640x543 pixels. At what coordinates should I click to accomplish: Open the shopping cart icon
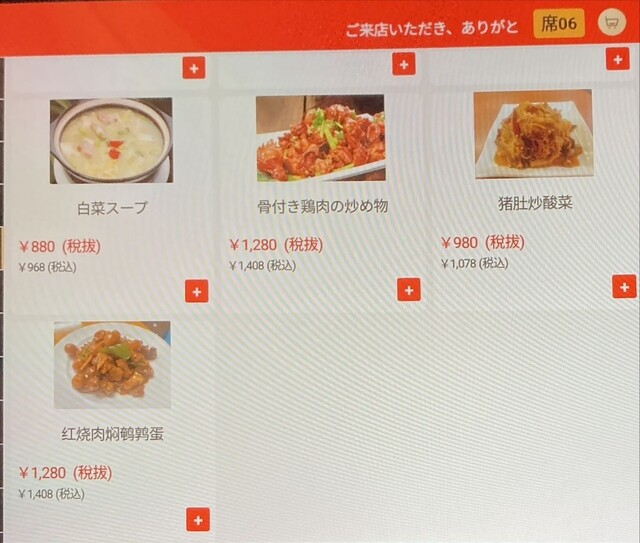coord(611,23)
